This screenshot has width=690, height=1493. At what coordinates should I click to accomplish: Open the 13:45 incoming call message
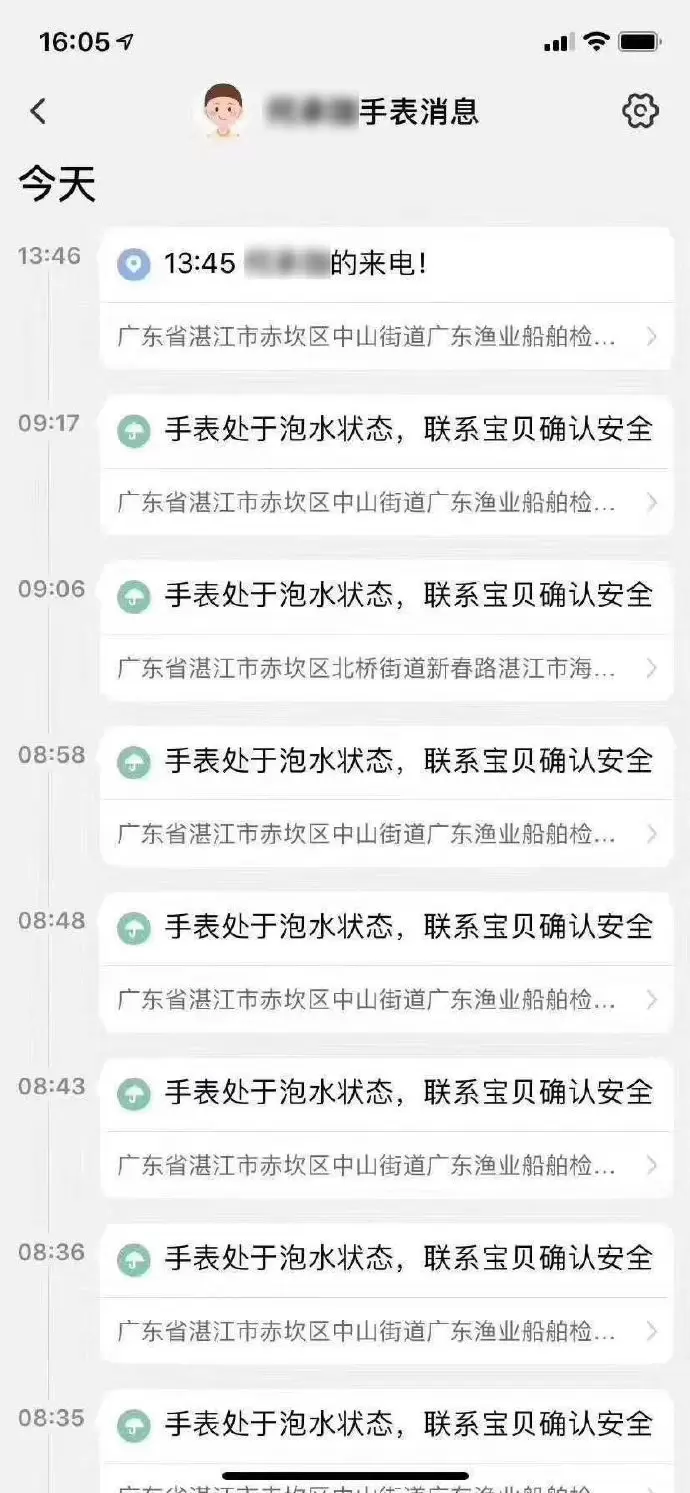[386, 265]
